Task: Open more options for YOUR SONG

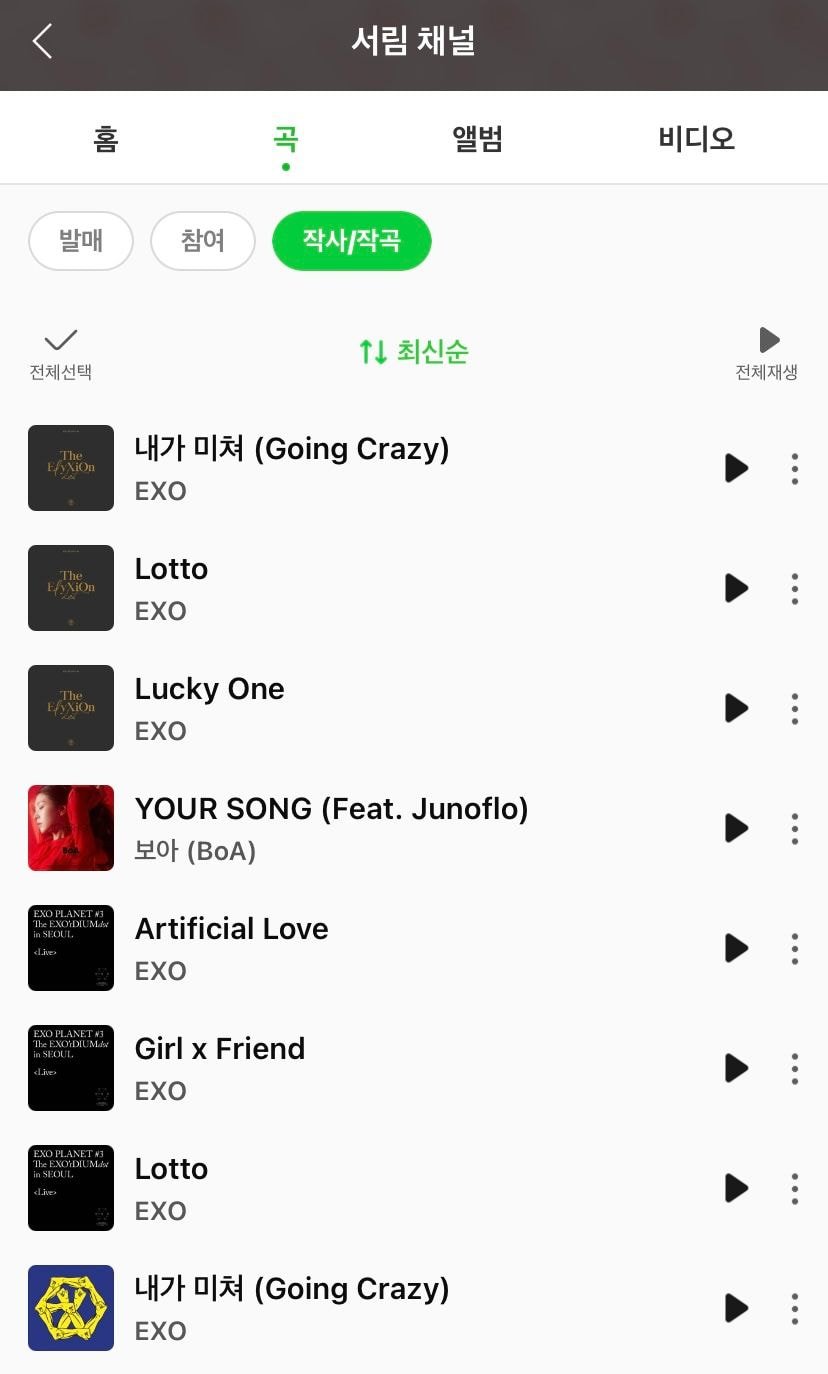Action: coord(795,828)
